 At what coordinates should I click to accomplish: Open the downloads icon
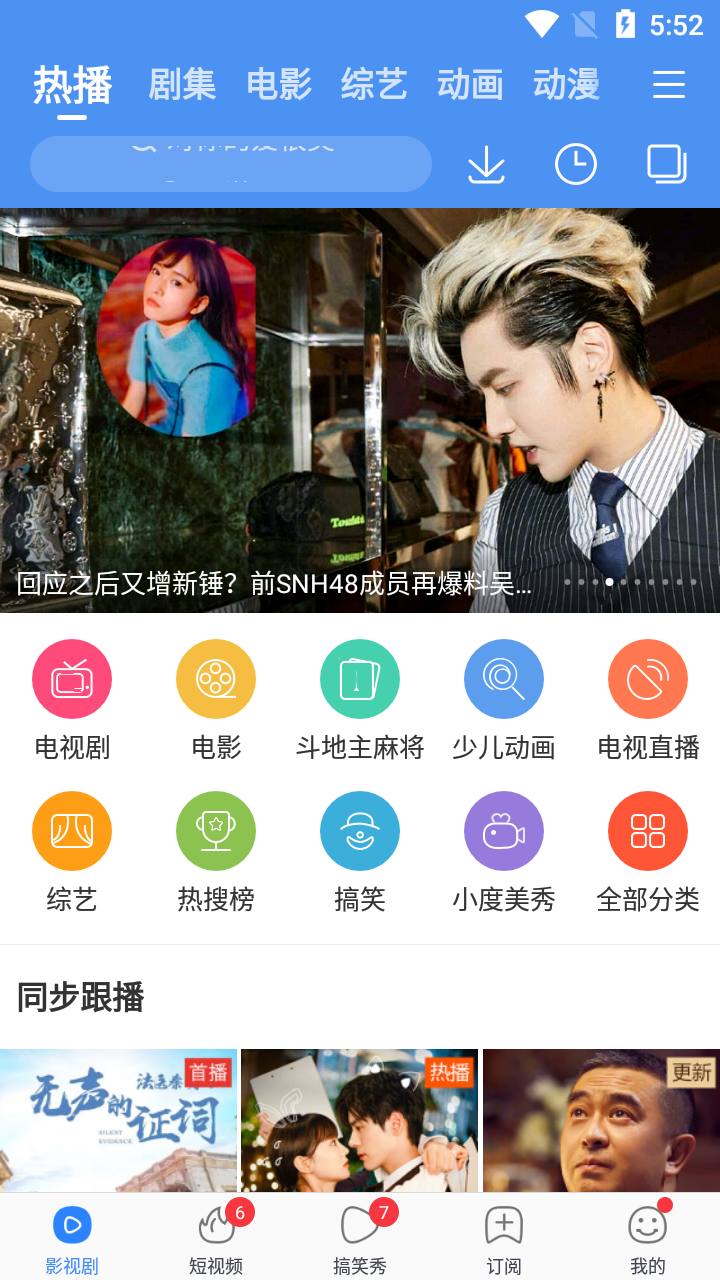coord(486,165)
